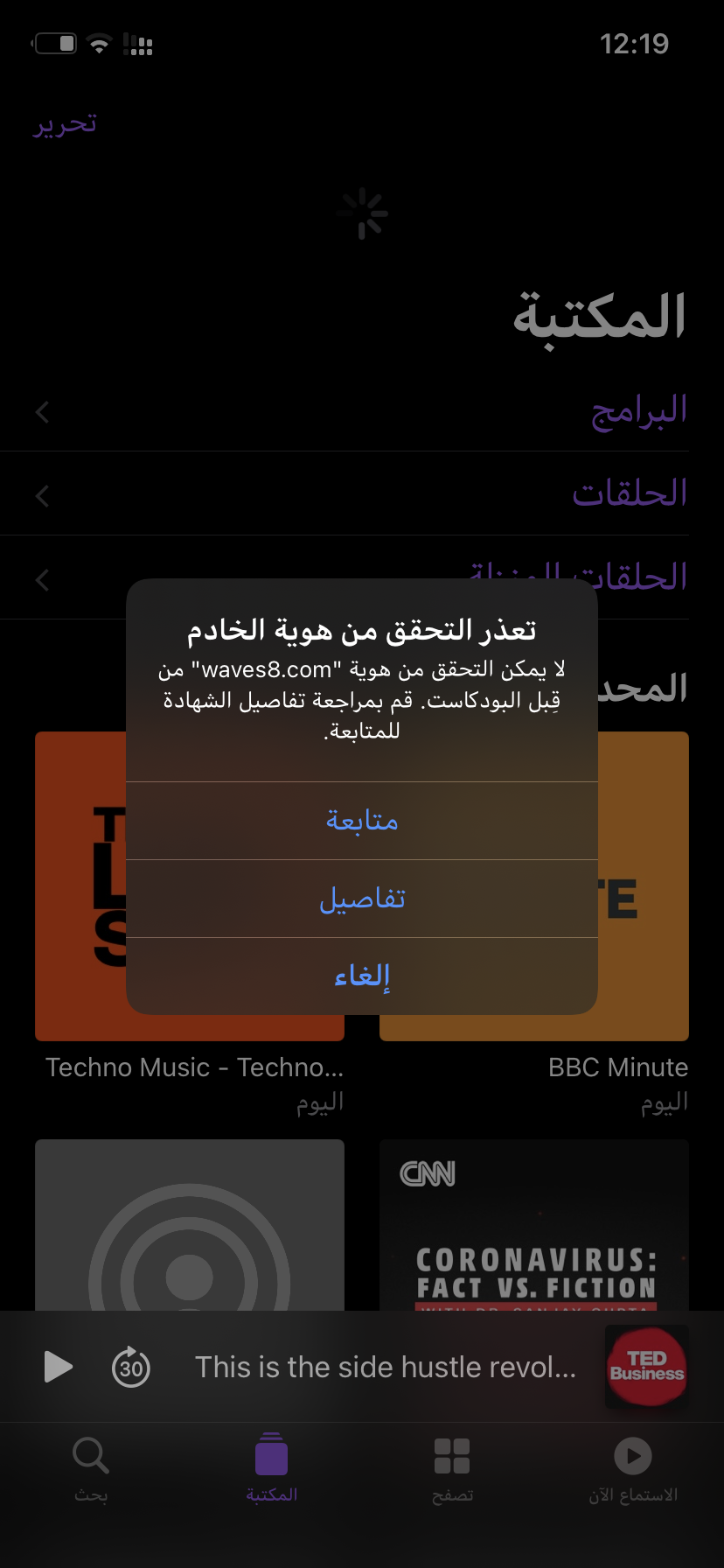Skip forward 30 seconds
This screenshot has height=1568, width=724.
[131, 1367]
